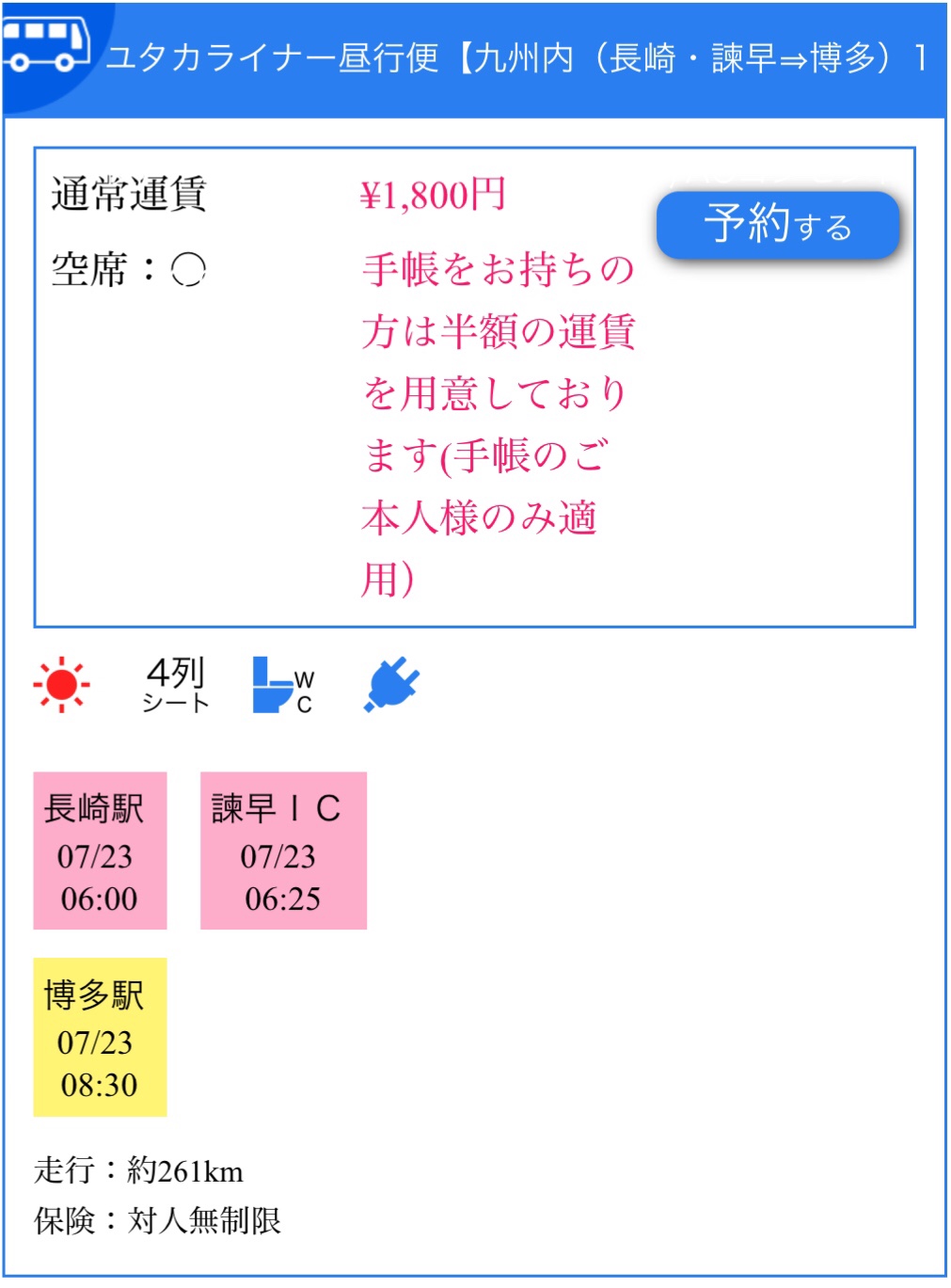Viewport: 951px width, 1288px height.
Task: Tap the 予約する reserve button
Action: click(x=777, y=226)
